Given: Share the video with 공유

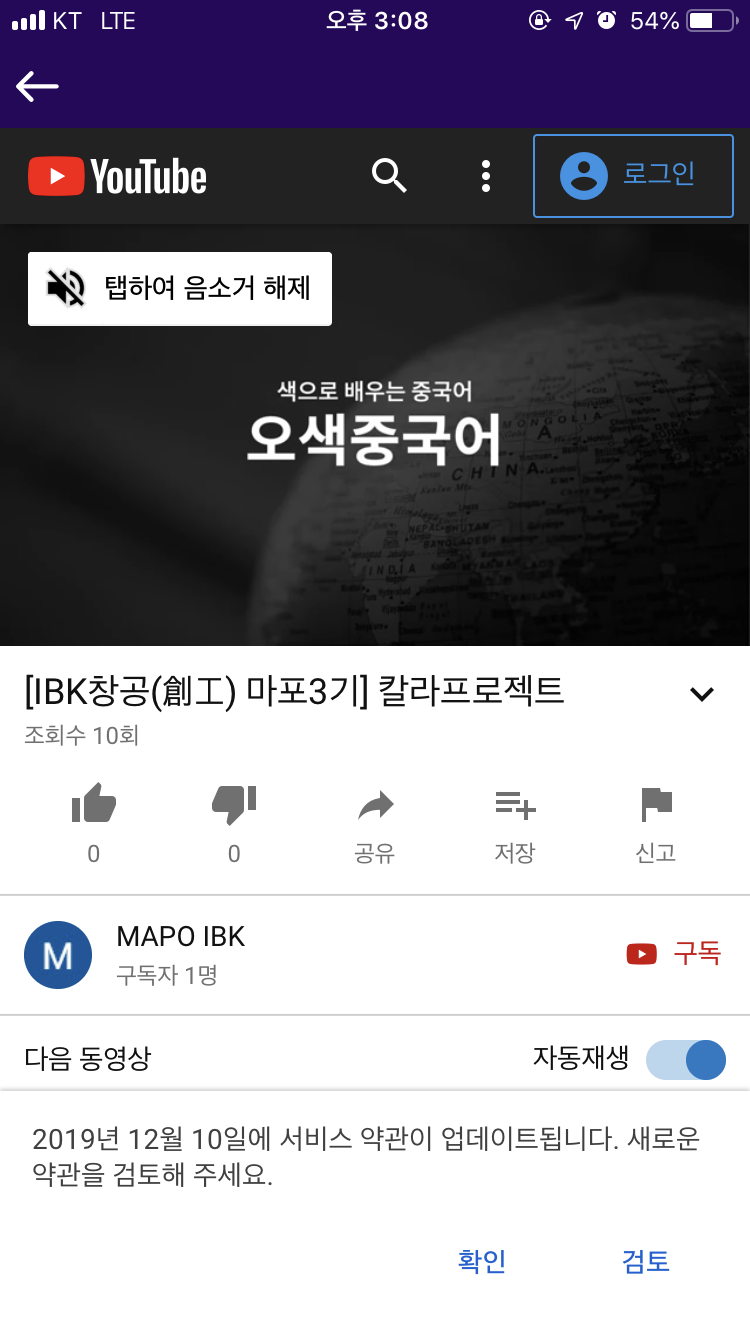Looking at the screenshot, I should 375,822.
